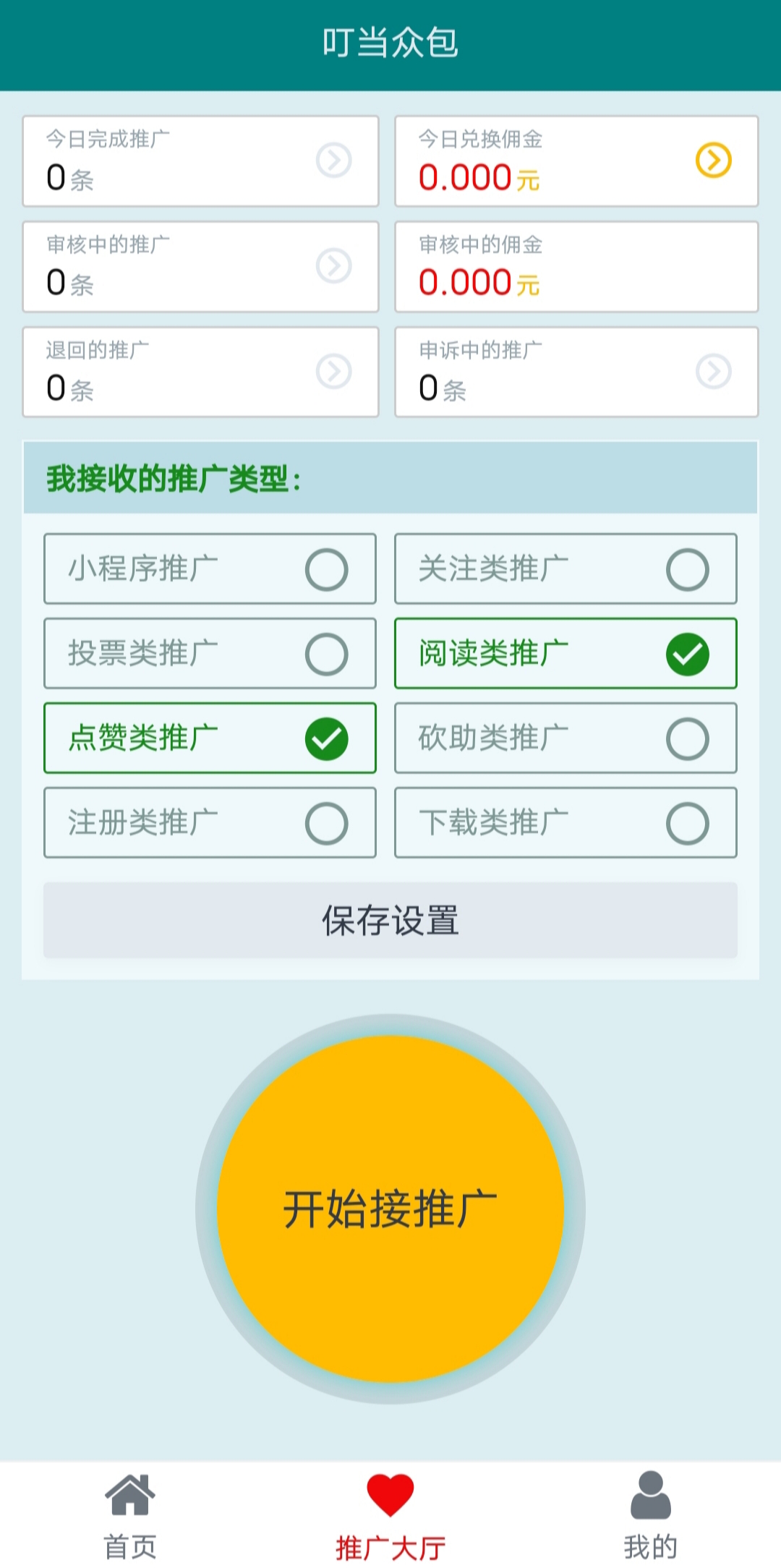781x1568 pixels.
Task: Uncheck the 阅读类推广 option
Action: click(x=566, y=654)
